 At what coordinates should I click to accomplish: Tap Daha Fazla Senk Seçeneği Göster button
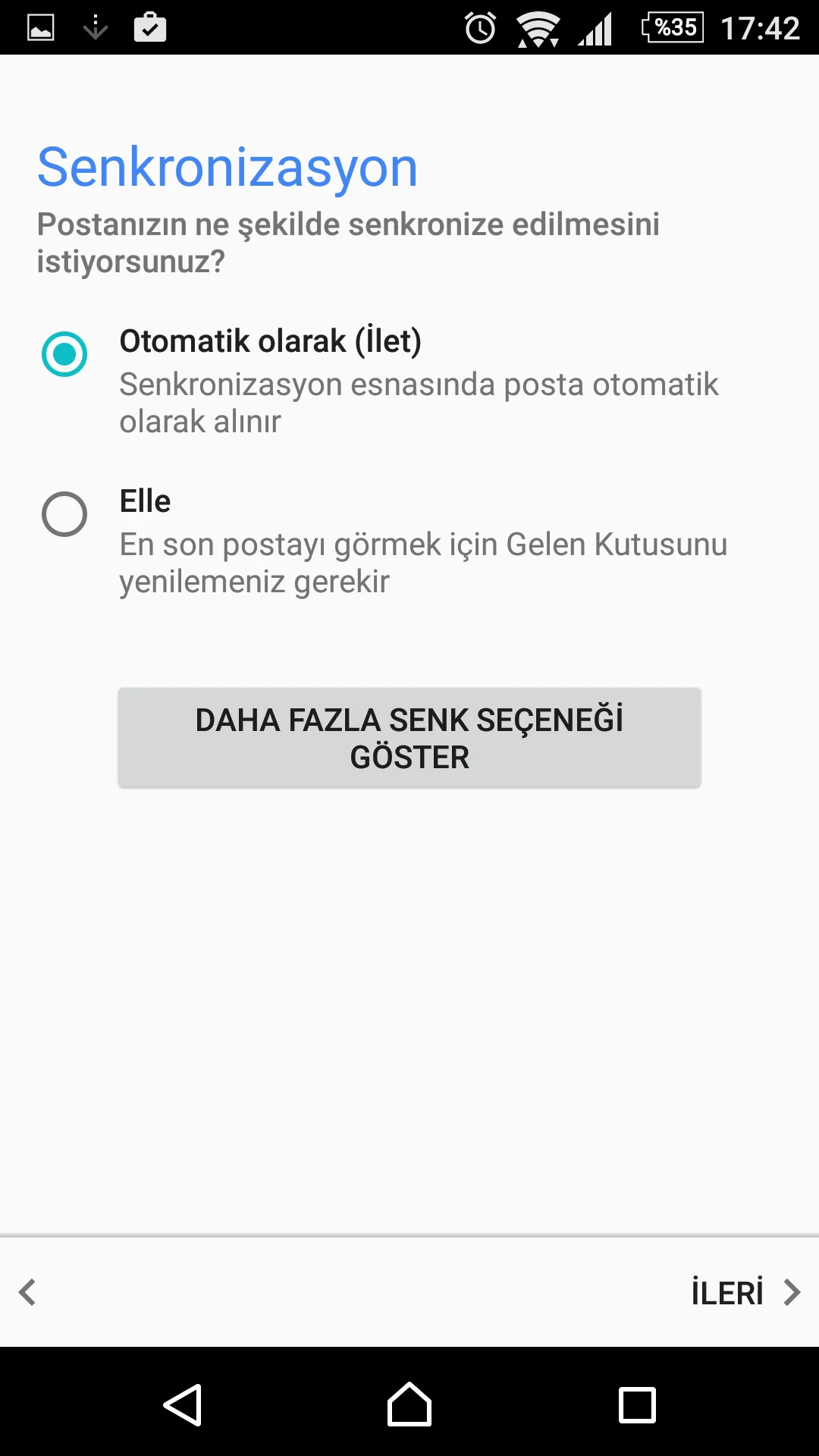[409, 738]
